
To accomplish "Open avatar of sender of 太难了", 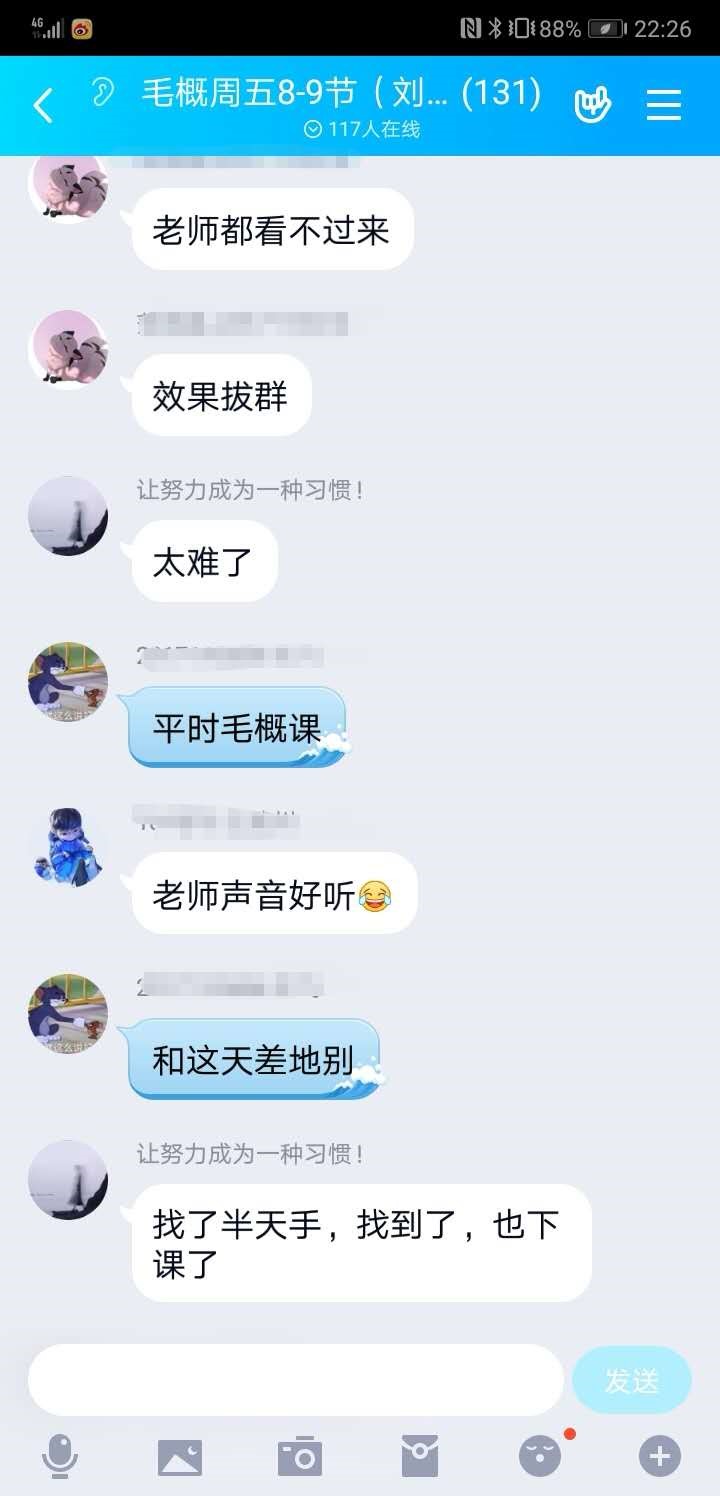I will 68,516.
